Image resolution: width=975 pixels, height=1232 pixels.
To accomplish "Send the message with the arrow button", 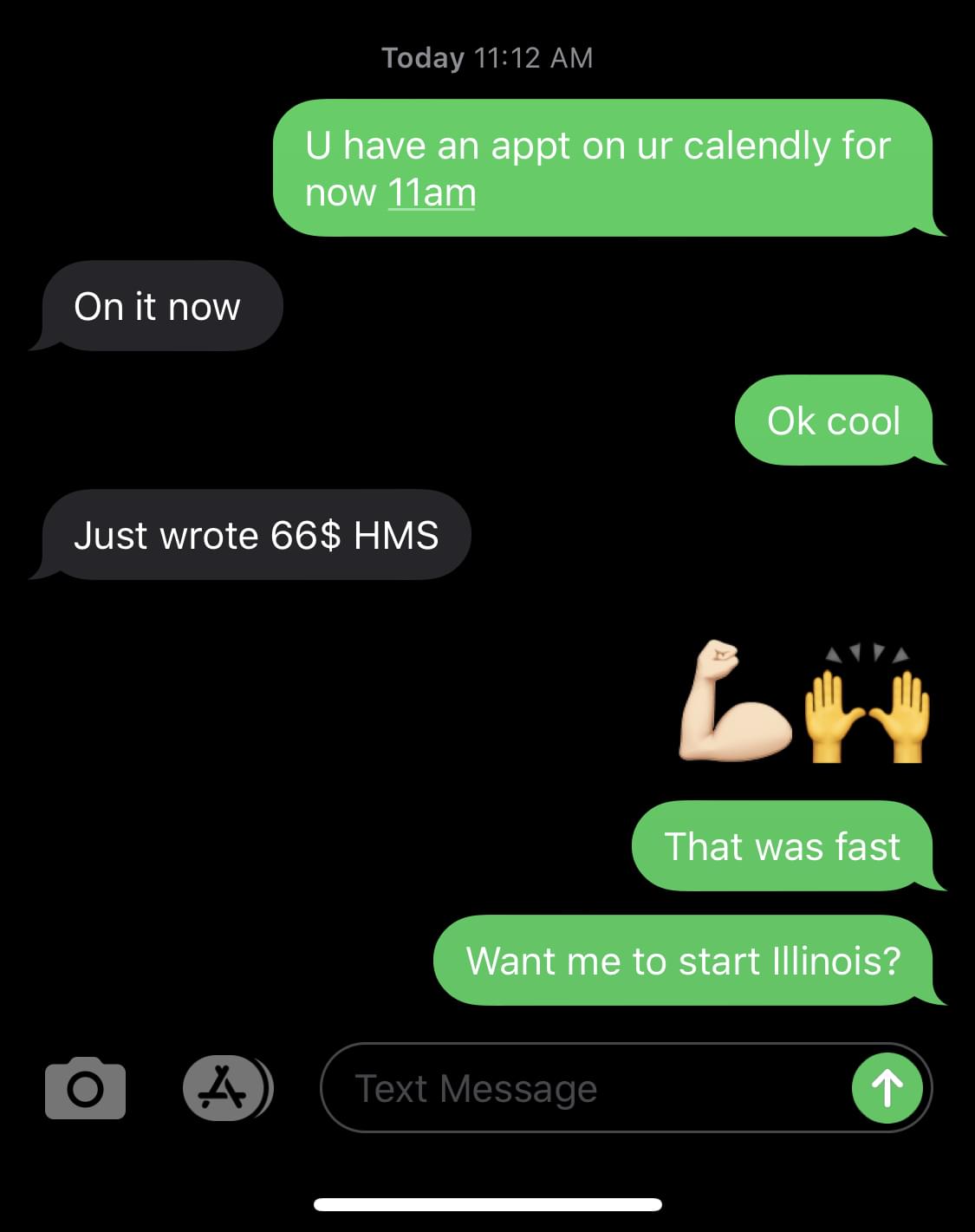I will pos(887,1088).
